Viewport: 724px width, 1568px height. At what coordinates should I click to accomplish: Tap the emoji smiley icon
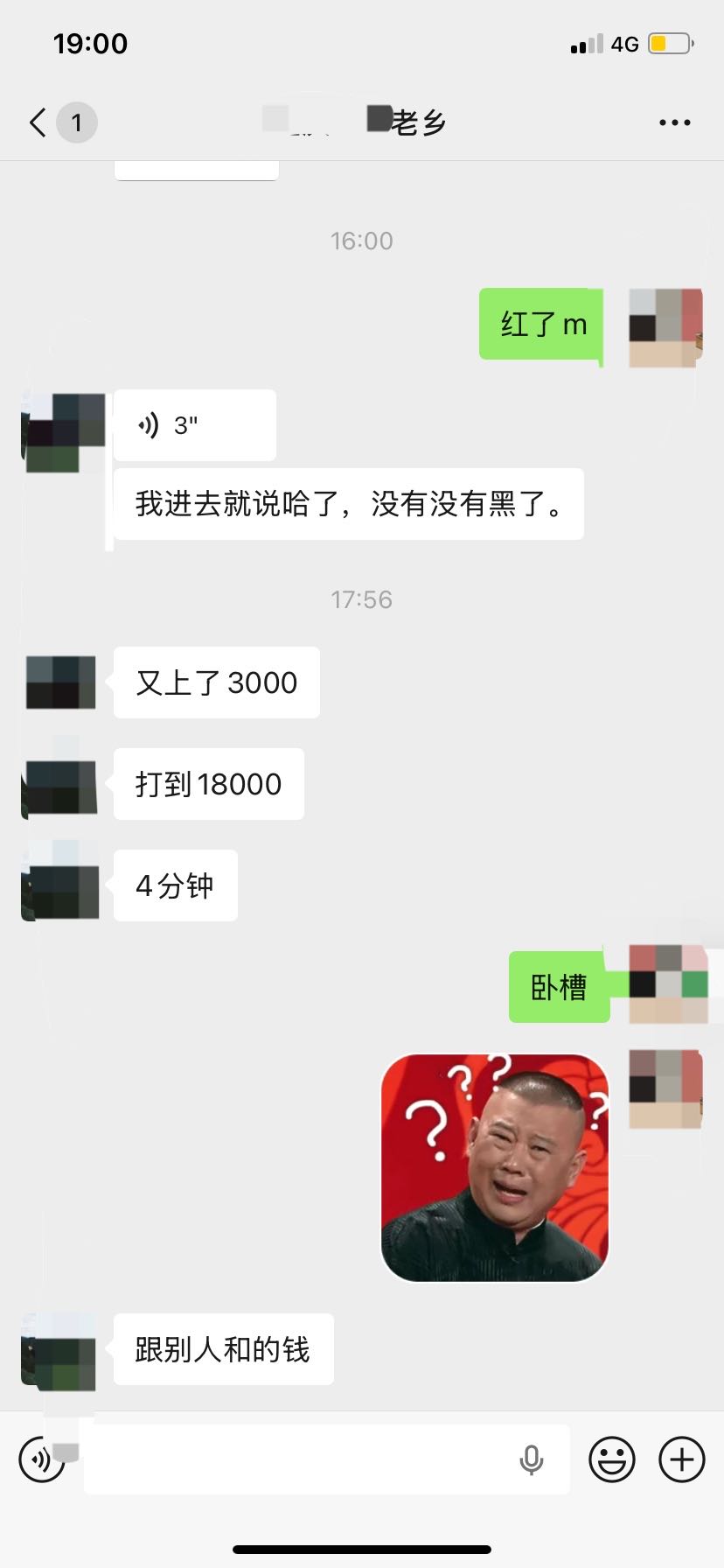[x=612, y=1459]
